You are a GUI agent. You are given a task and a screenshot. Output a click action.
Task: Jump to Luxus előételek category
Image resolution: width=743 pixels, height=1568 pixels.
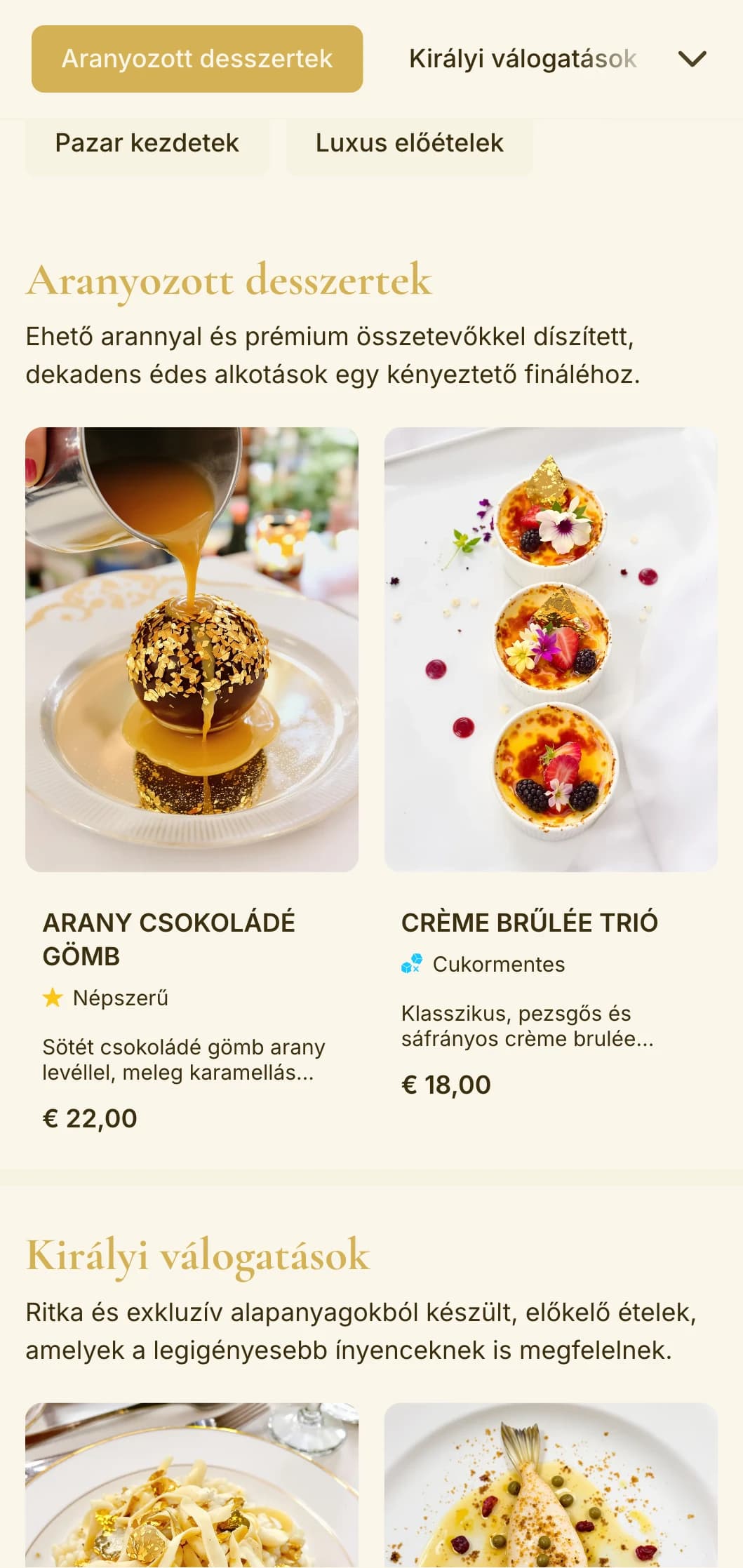pyautogui.click(x=409, y=143)
